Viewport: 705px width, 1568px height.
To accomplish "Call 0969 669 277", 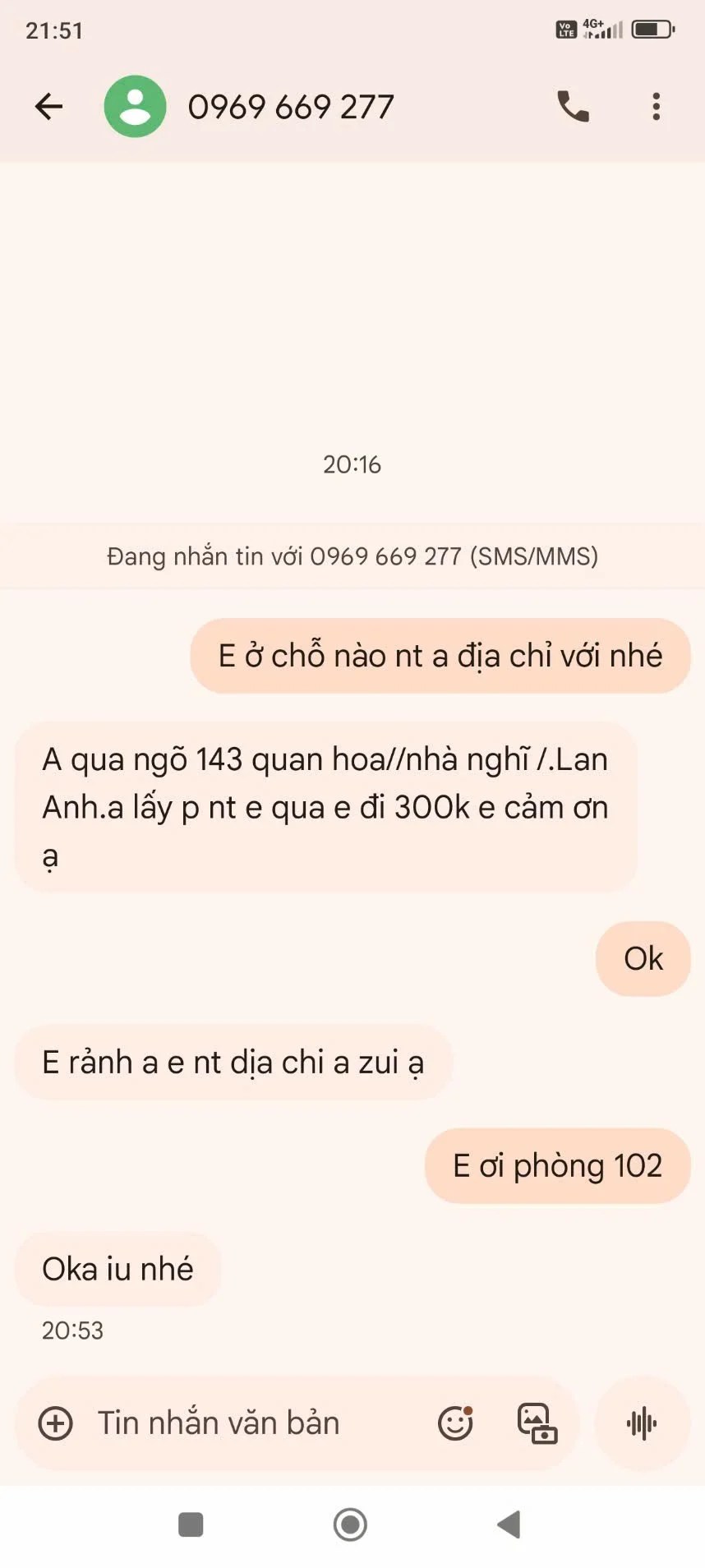I will (573, 106).
